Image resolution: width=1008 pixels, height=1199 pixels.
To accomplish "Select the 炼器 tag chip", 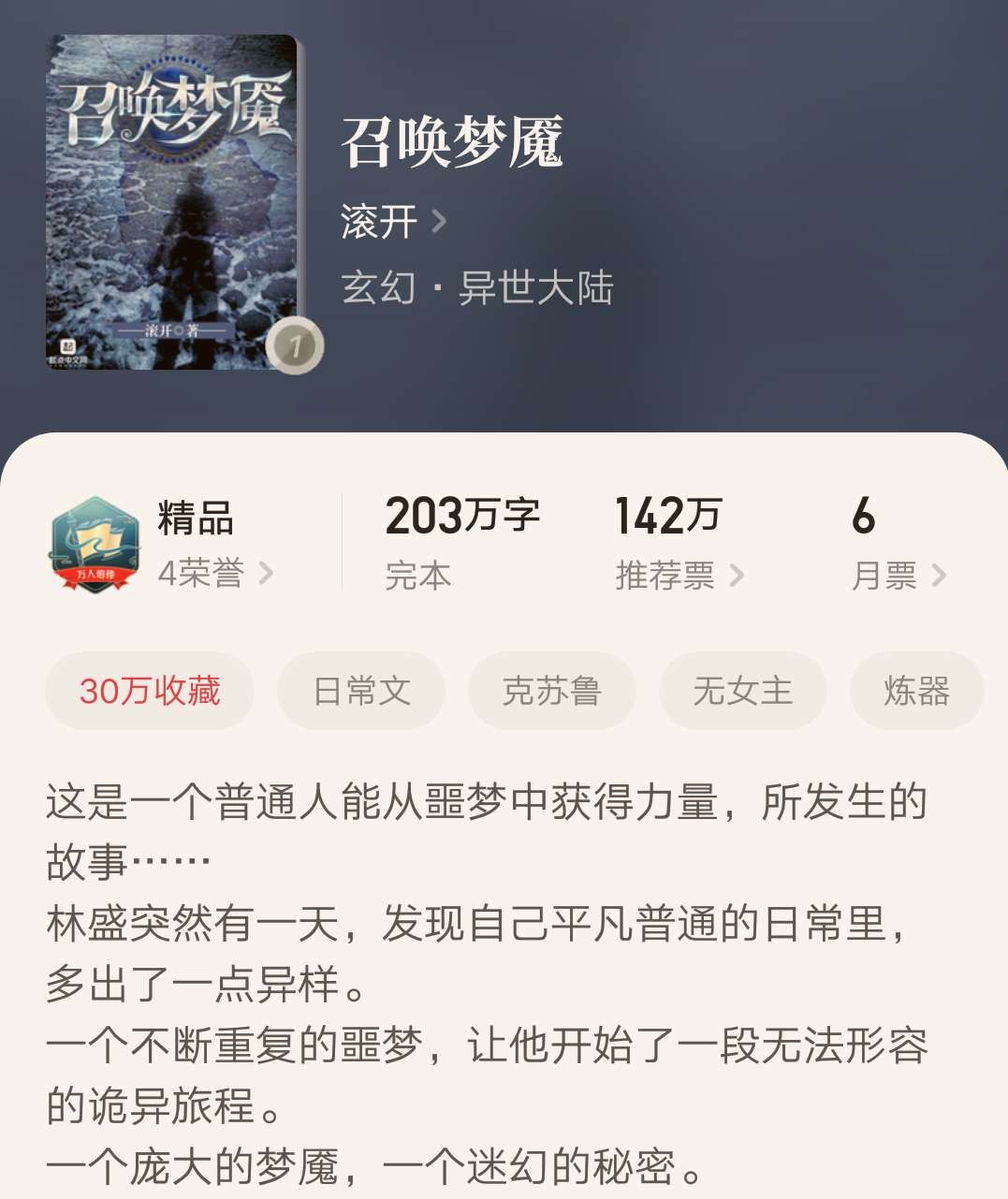I will (x=915, y=691).
